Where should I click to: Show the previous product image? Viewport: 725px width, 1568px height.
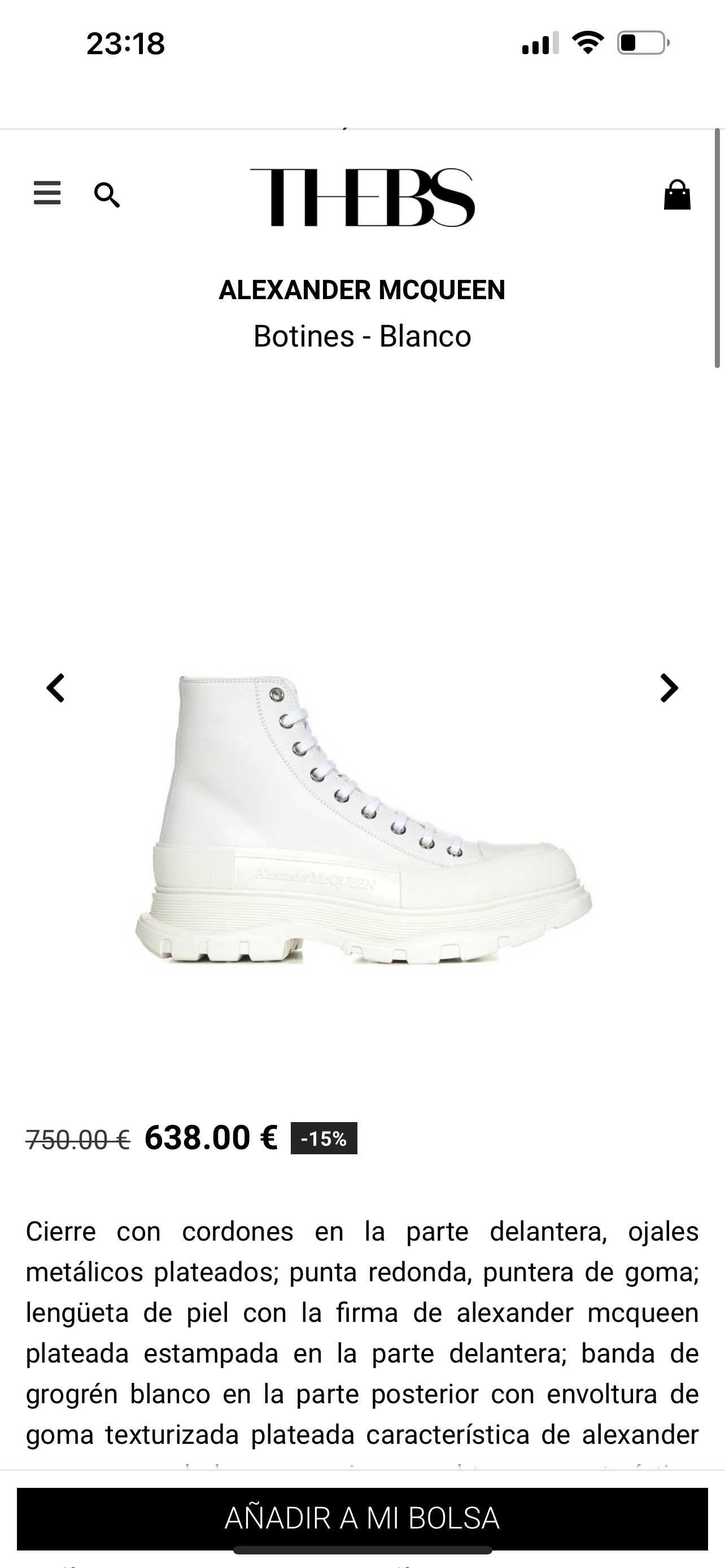pyautogui.click(x=56, y=689)
